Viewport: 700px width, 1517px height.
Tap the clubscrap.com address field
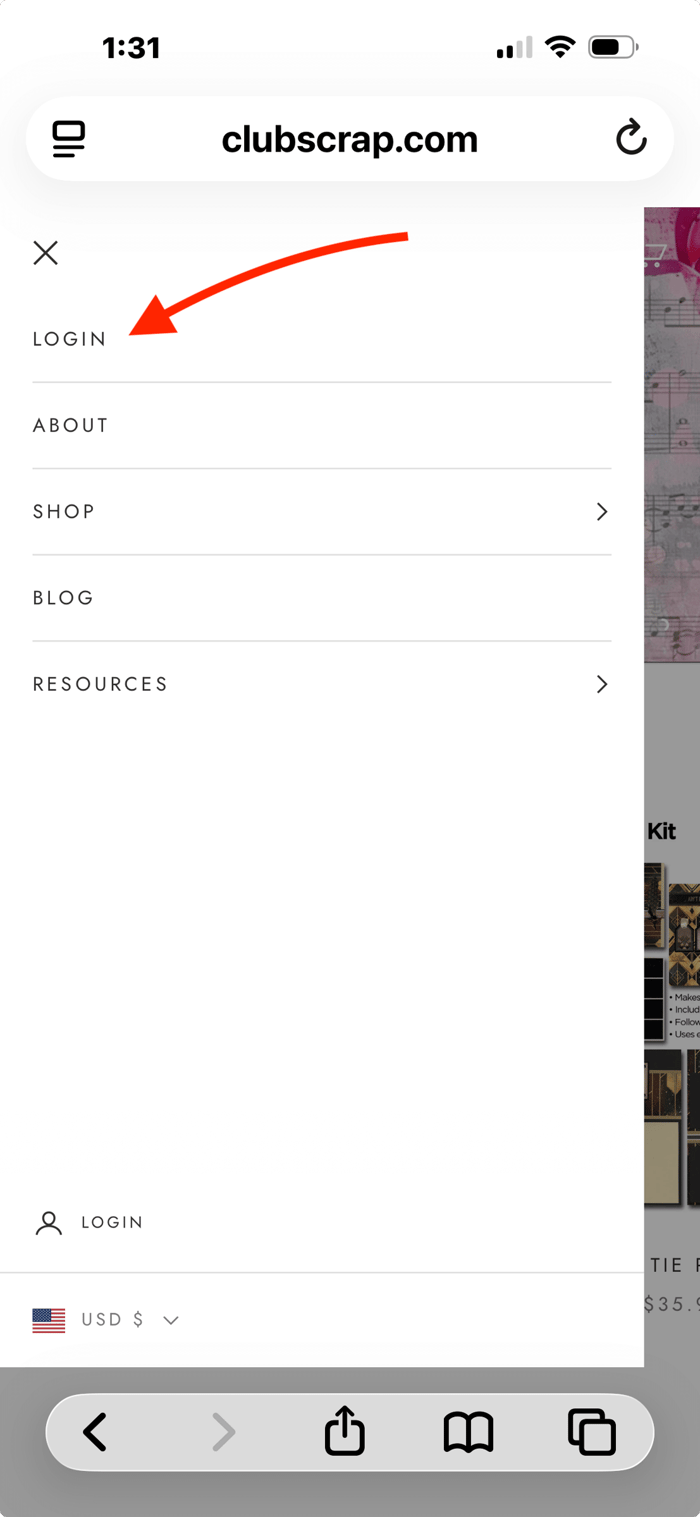tap(349, 139)
